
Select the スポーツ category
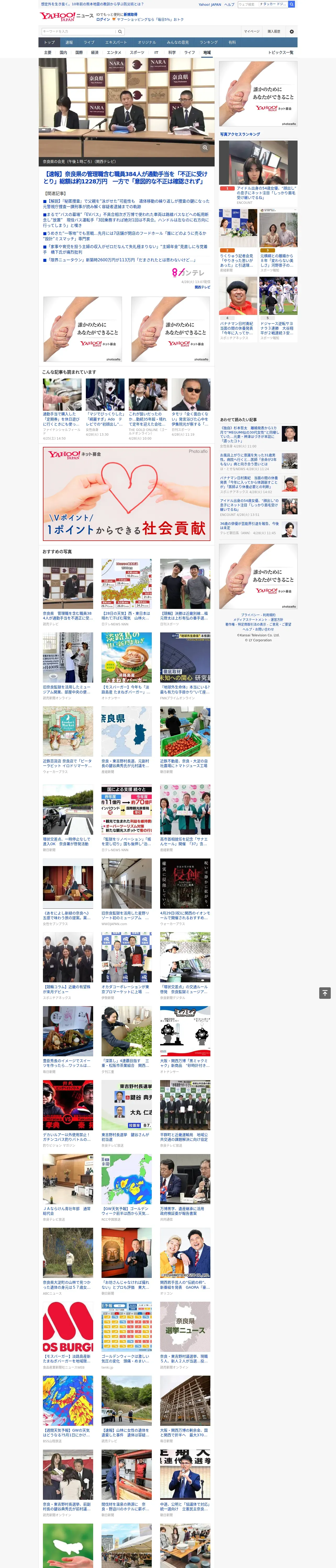pyautogui.click(x=137, y=52)
